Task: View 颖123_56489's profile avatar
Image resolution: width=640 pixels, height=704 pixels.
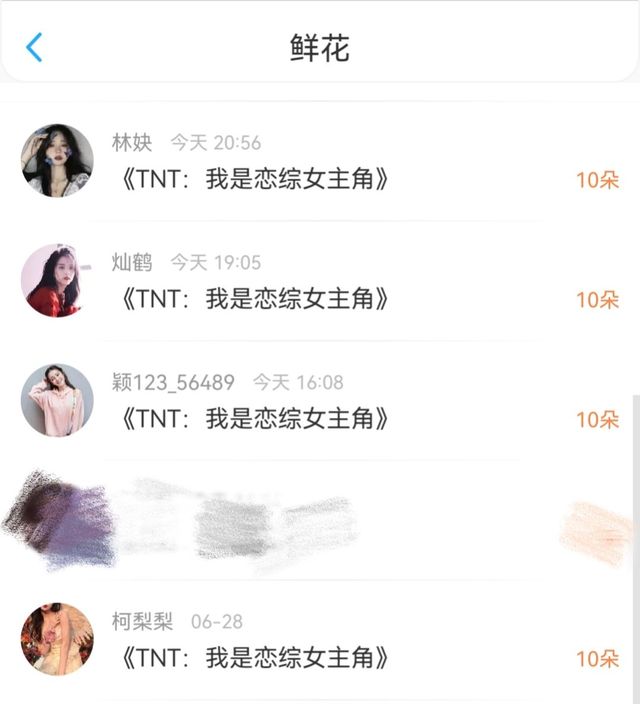Action: [57, 400]
